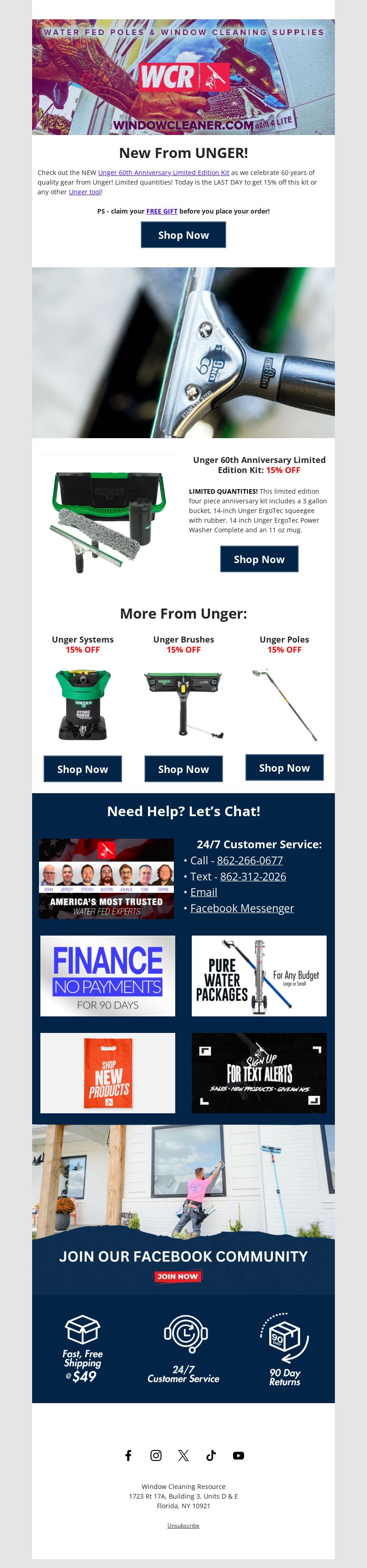
Task: Join the Facebook community with Join Now
Action: coord(178,1276)
